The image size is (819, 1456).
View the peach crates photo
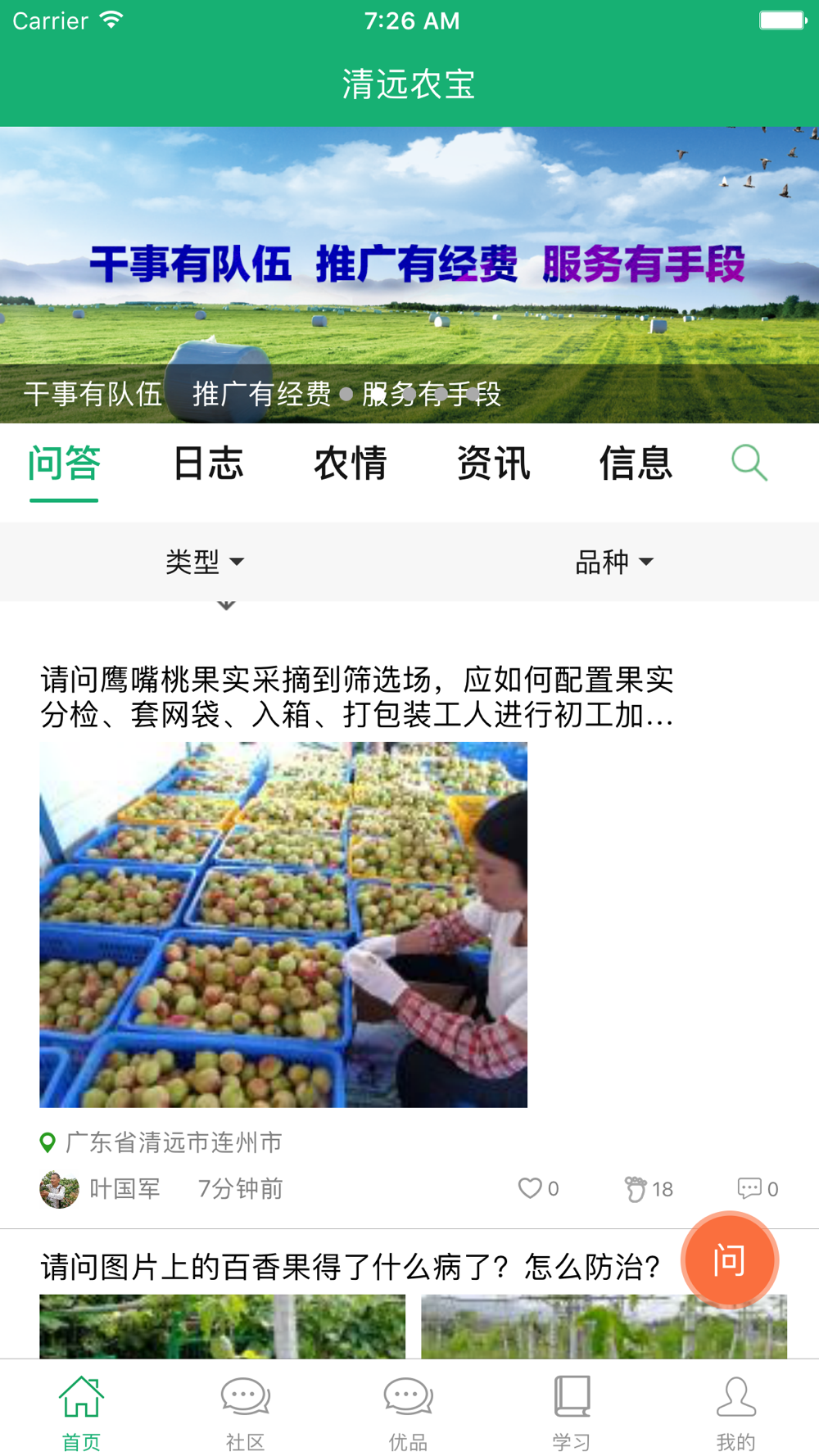283,925
